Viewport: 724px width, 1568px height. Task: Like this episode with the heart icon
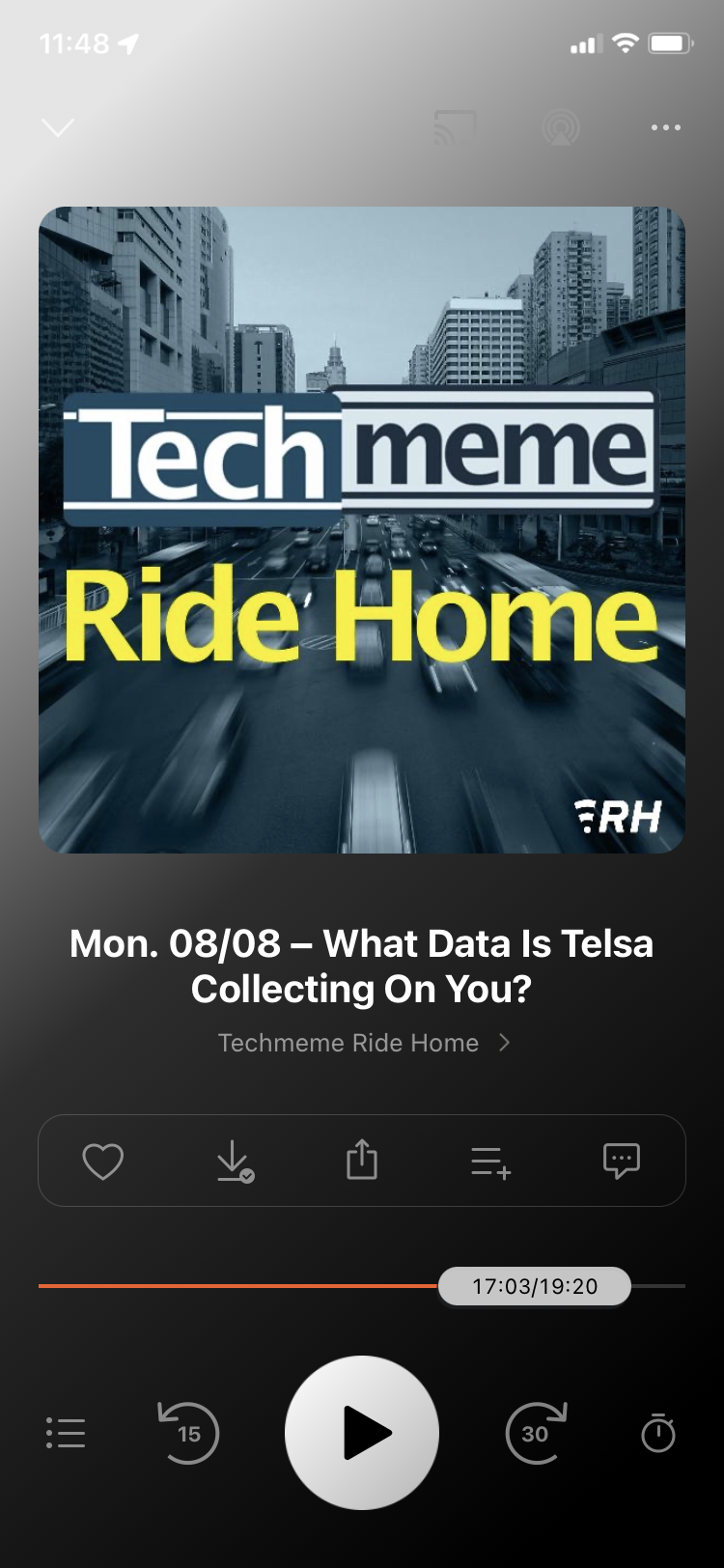102,1161
